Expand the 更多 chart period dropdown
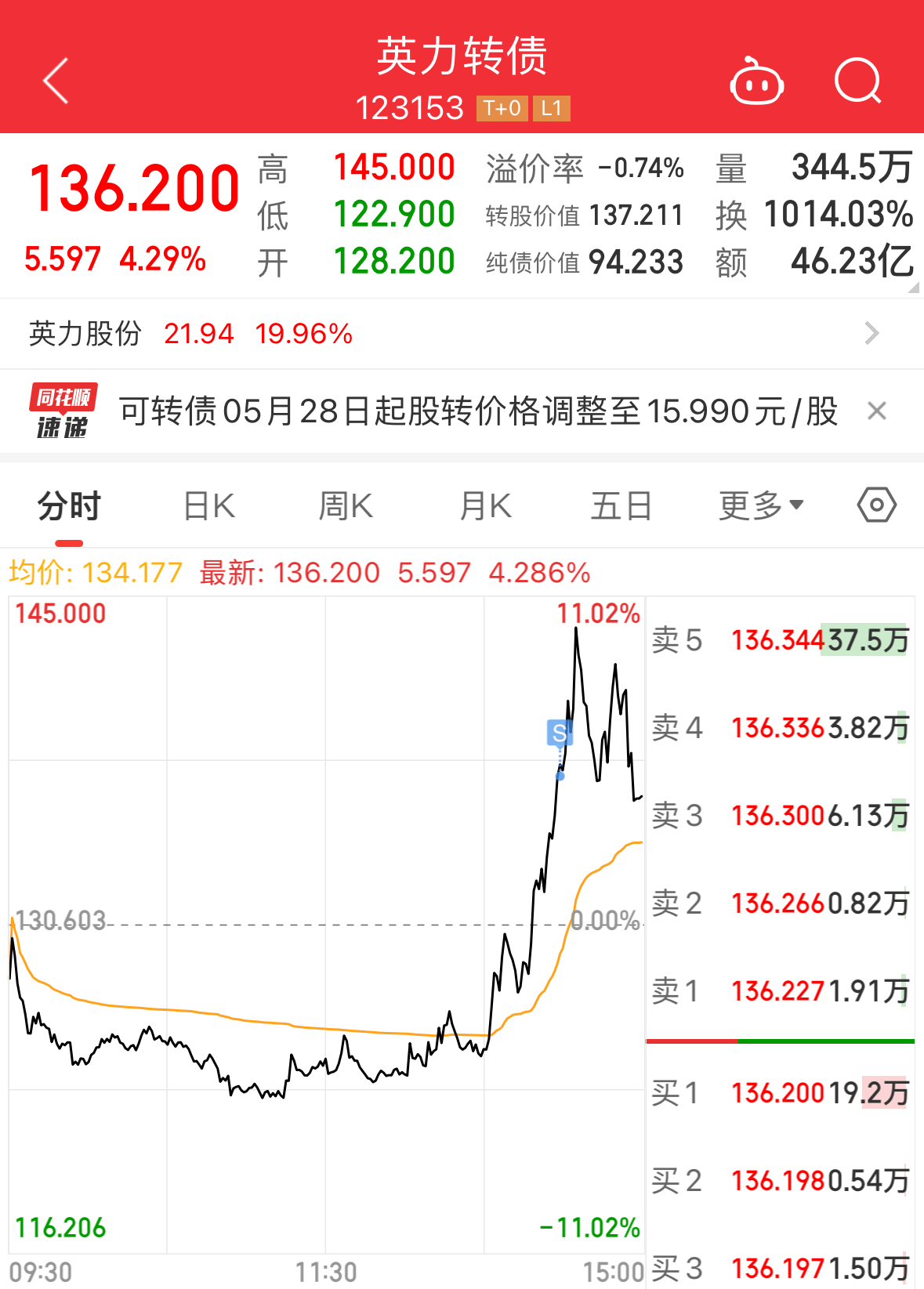This screenshot has height=1289, width=924. [x=760, y=506]
